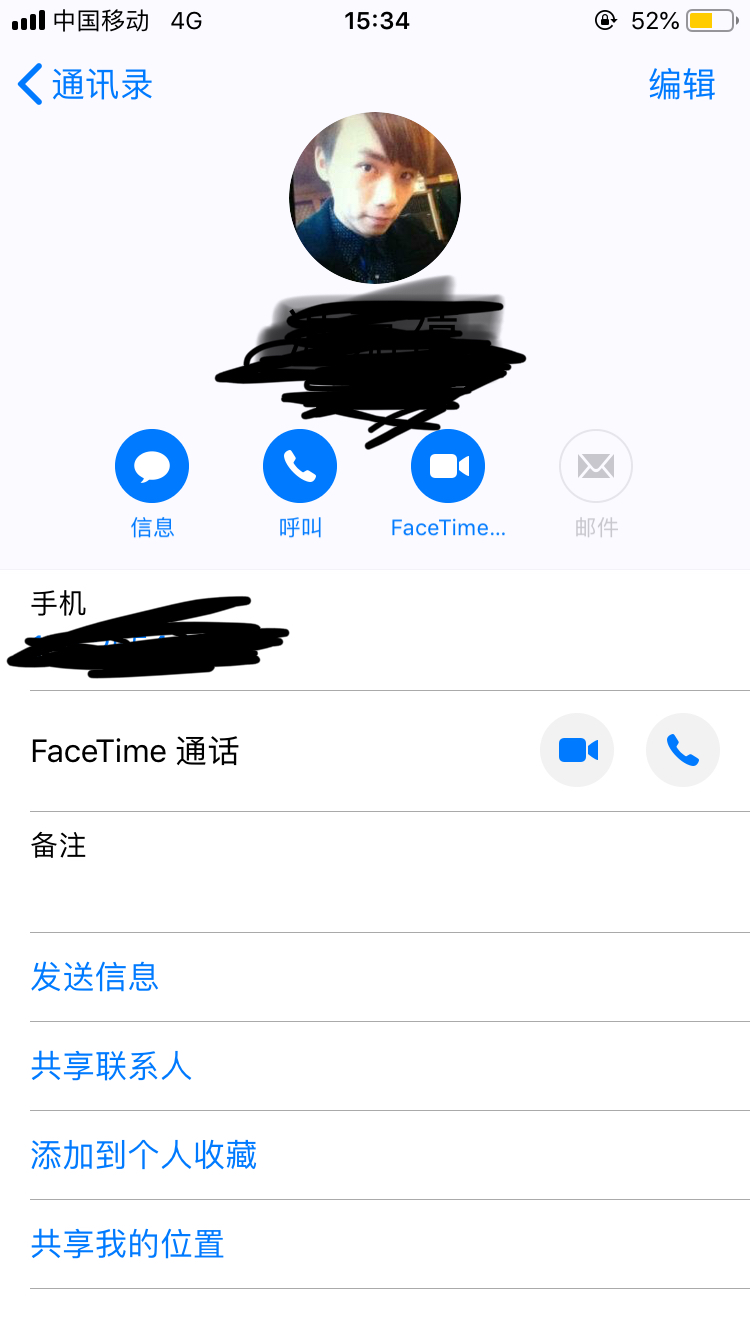Start video call in FaceTime 通话 row
Screen dimensions: 750x1334
pyautogui.click(x=577, y=750)
